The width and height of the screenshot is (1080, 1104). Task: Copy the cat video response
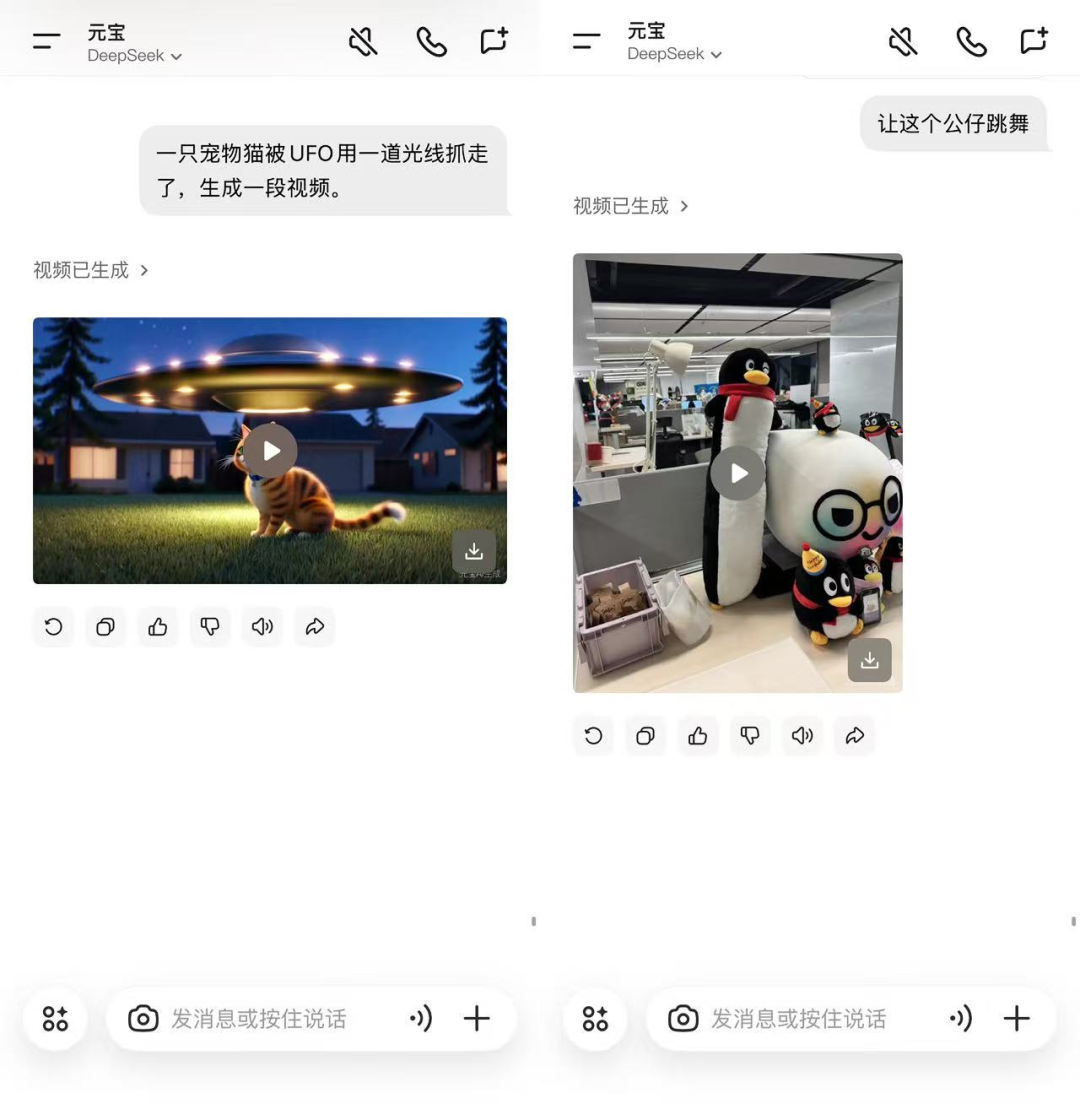tap(105, 627)
